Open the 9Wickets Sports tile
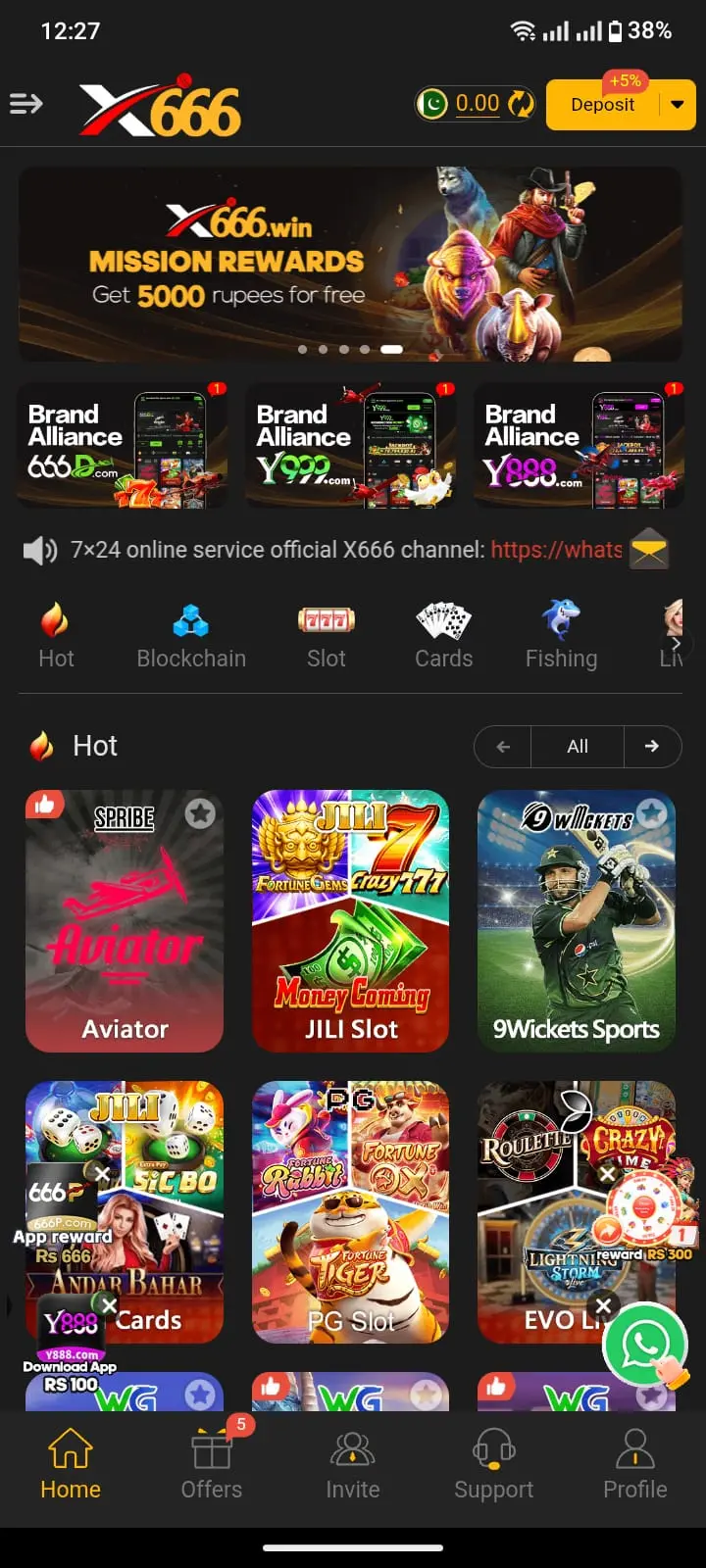The height and width of the screenshot is (1568, 706). [x=577, y=921]
